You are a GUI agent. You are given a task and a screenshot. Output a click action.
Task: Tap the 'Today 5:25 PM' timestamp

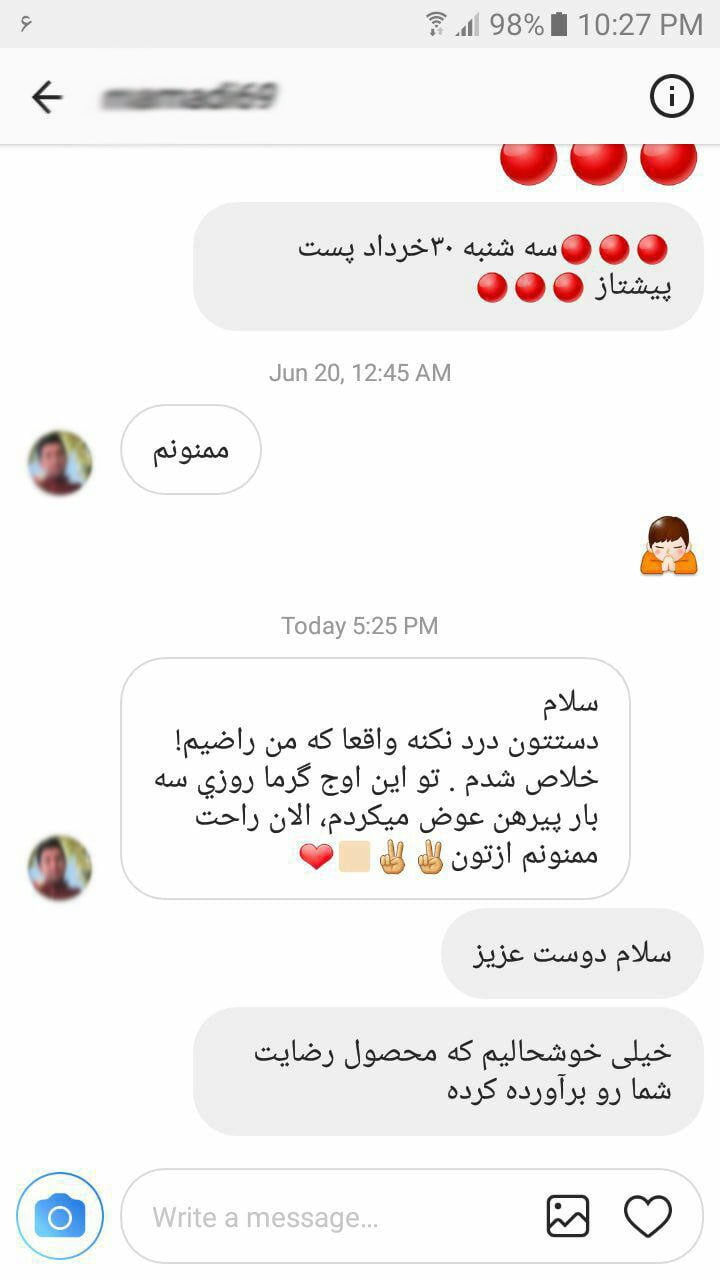click(x=359, y=625)
